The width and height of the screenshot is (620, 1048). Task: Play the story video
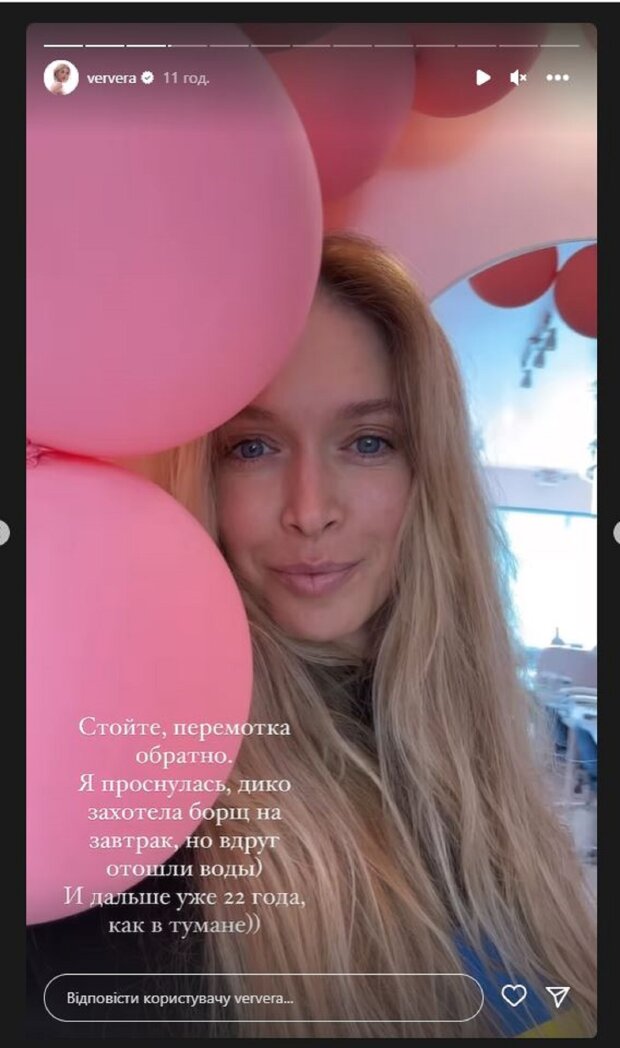coord(483,77)
